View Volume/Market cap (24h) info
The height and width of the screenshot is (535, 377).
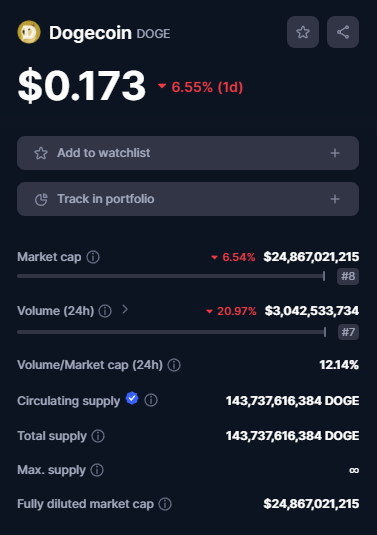tap(174, 365)
